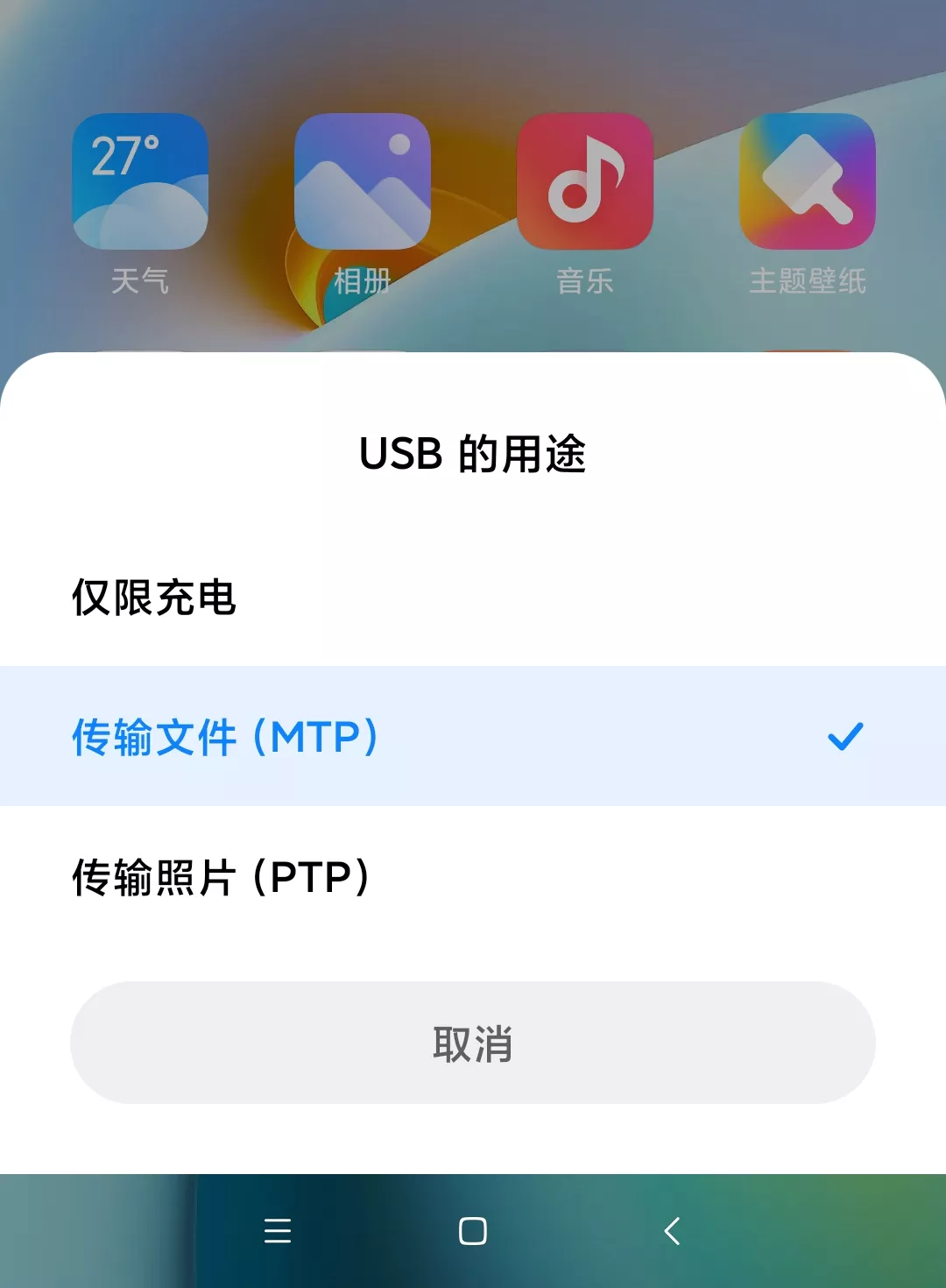Tap the highlighted MTP option row
The height and width of the screenshot is (1288, 946).
(x=473, y=736)
